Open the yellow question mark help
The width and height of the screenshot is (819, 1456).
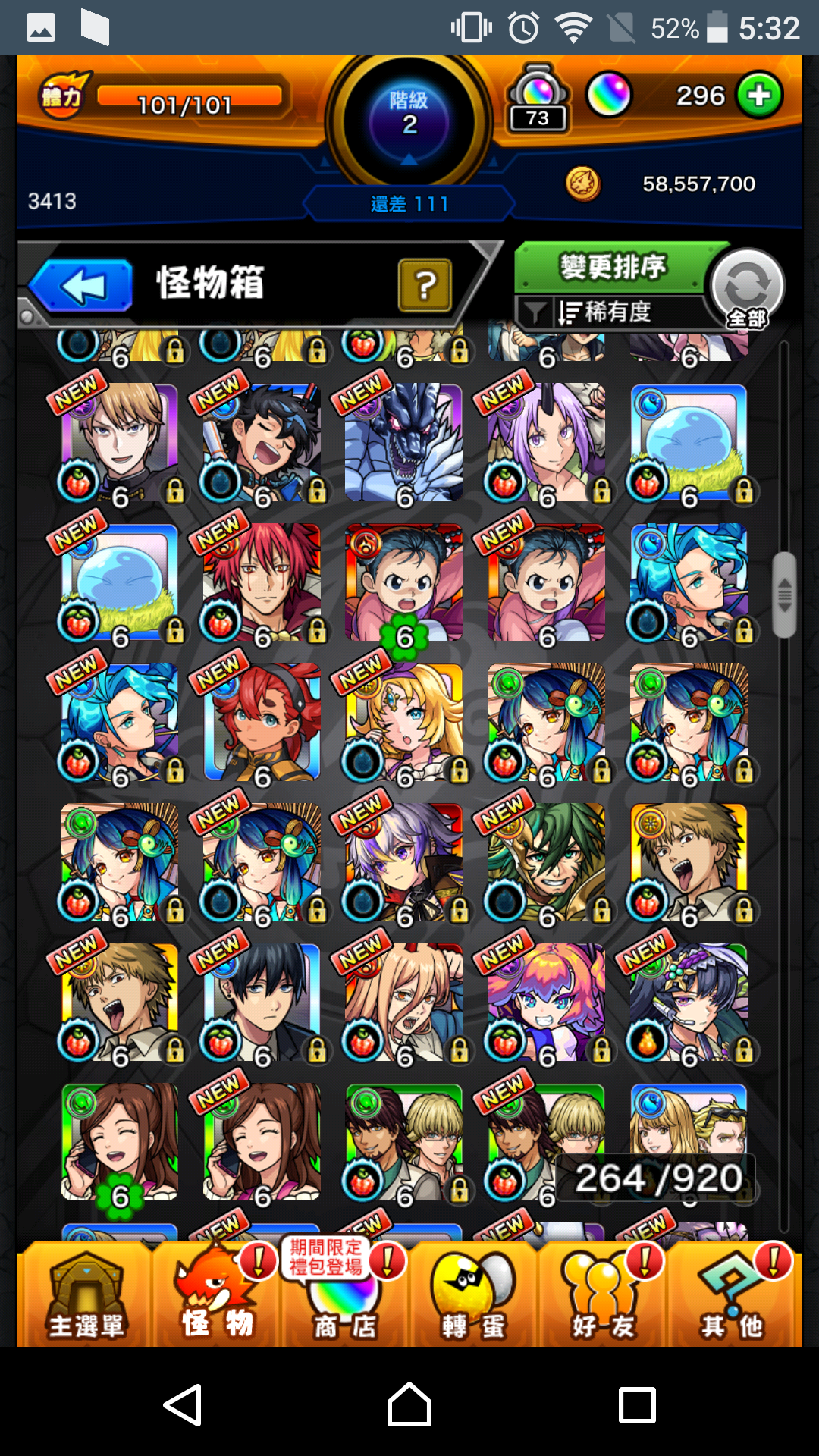[425, 285]
